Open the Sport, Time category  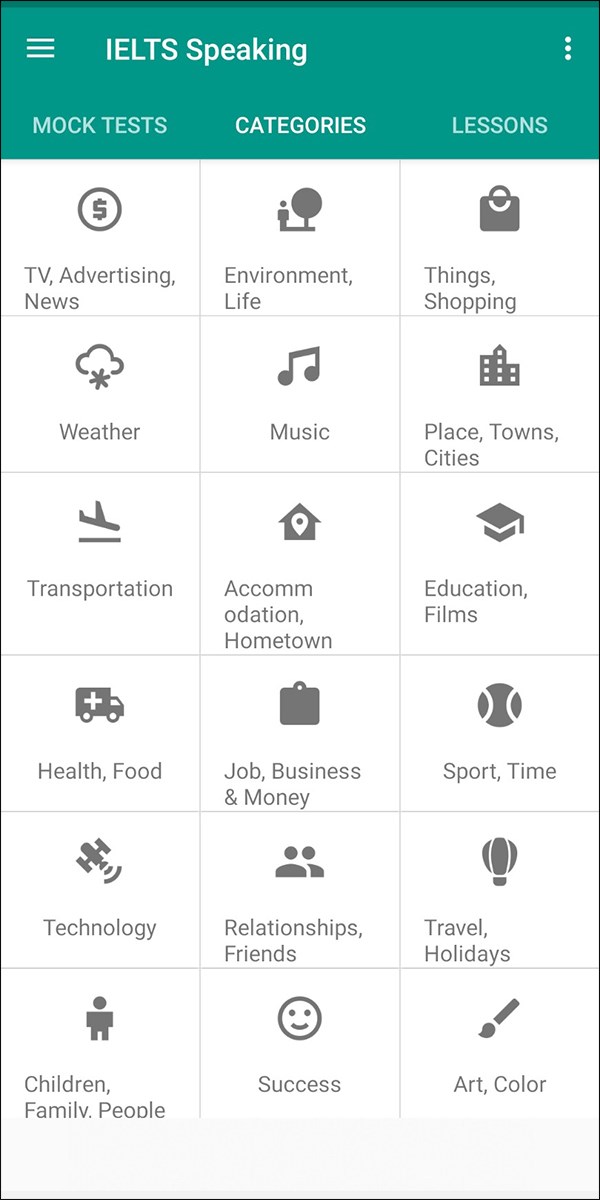[500, 733]
